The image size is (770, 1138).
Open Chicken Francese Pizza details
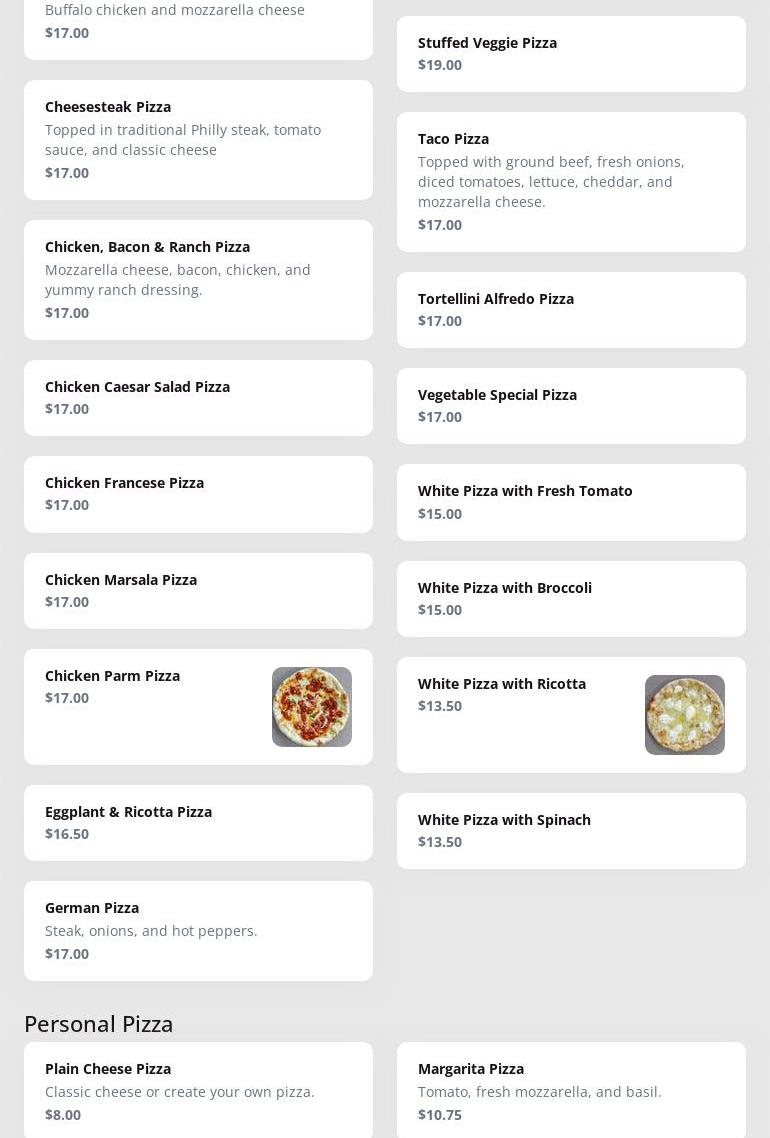coord(198,493)
